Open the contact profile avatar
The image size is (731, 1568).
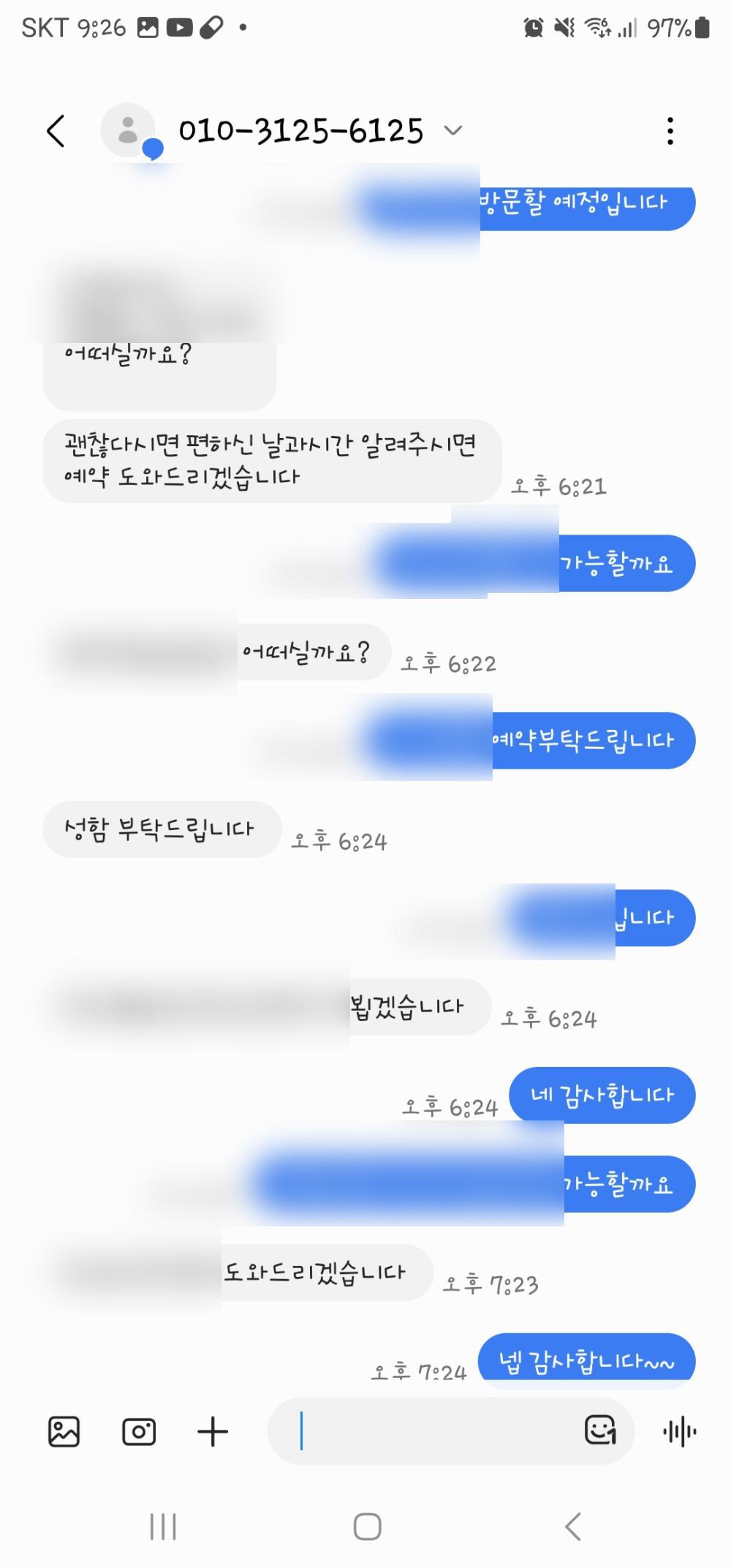(x=129, y=131)
